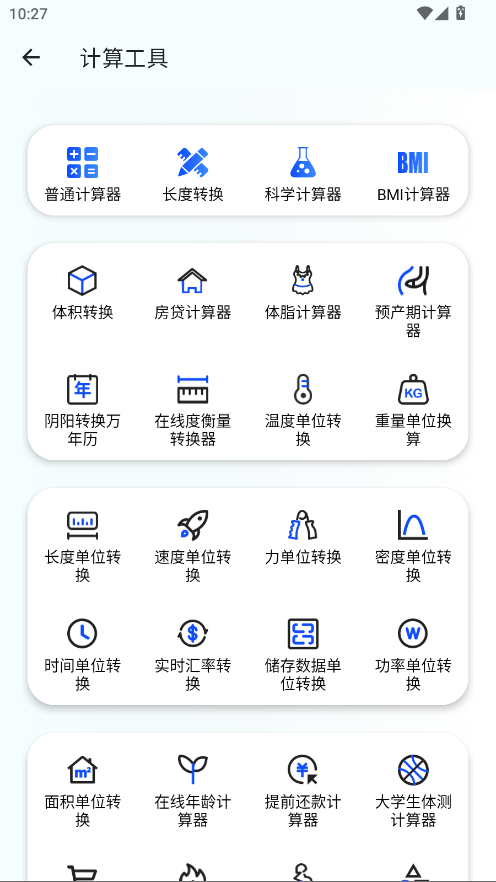The image size is (496, 882).
Task: Select the BMI计算器 tool
Action: click(413, 174)
